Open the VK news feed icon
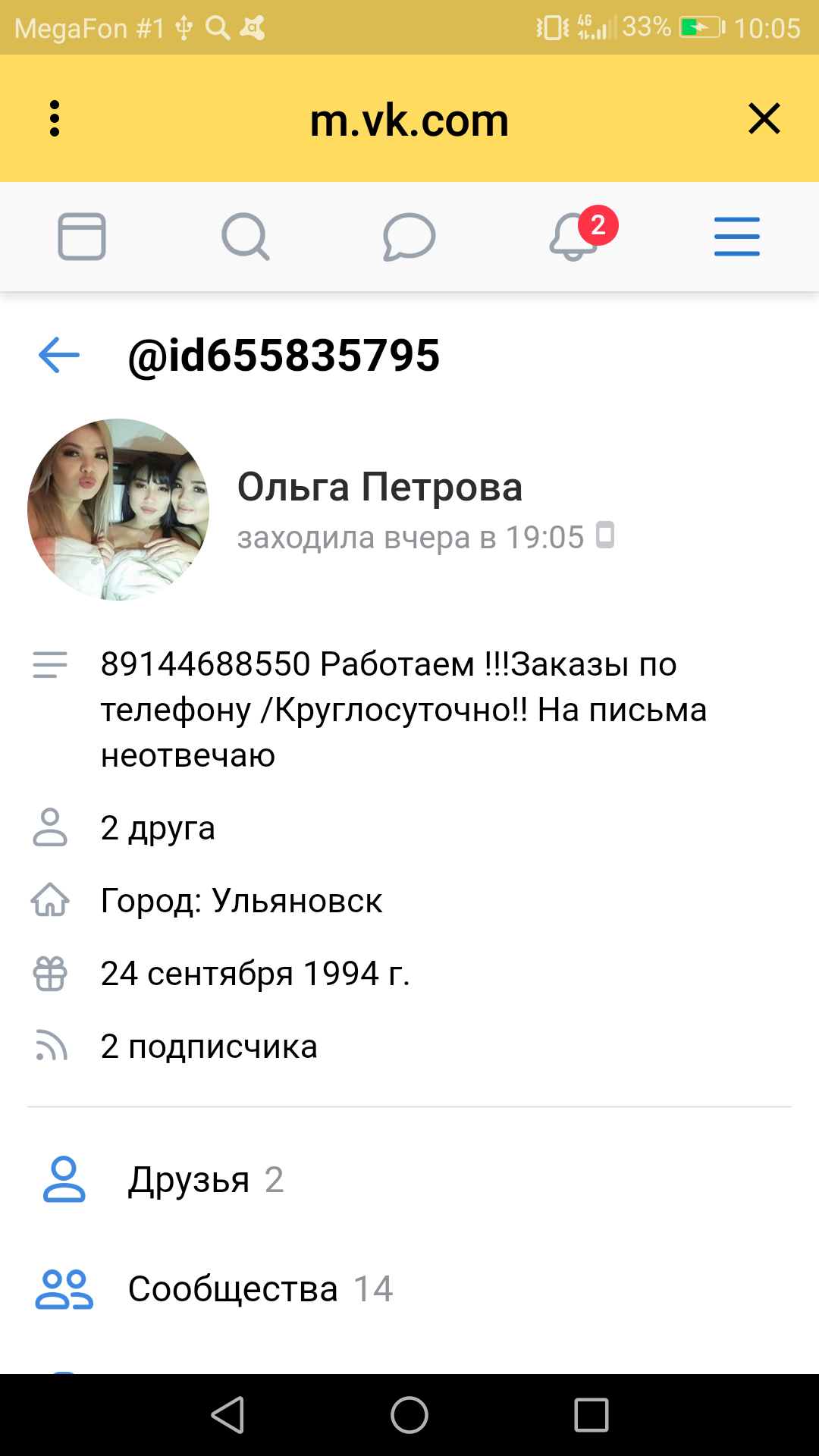This screenshot has width=819, height=1456. pos(82,237)
